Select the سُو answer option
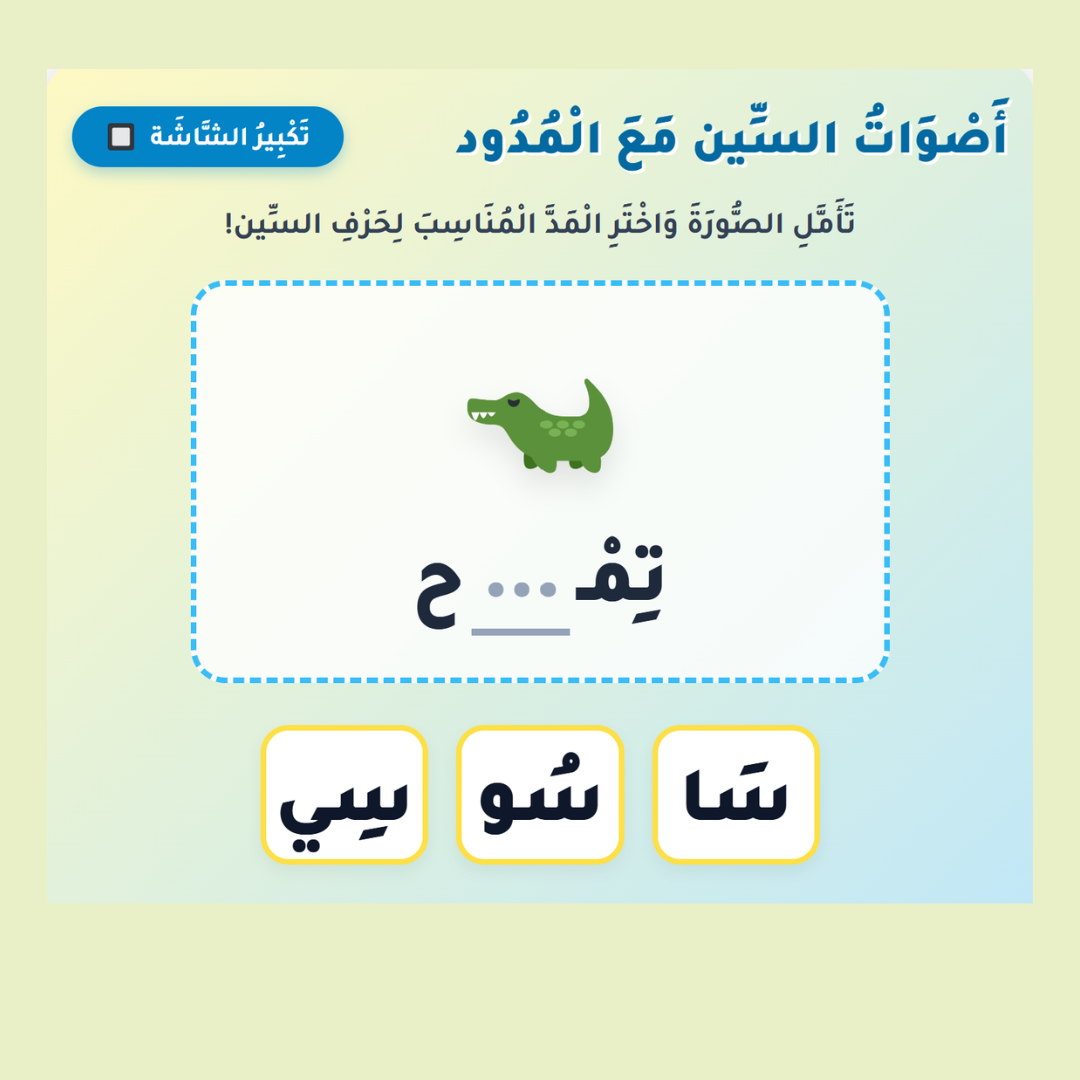The image size is (1080, 1080). (x=540, y=794)
